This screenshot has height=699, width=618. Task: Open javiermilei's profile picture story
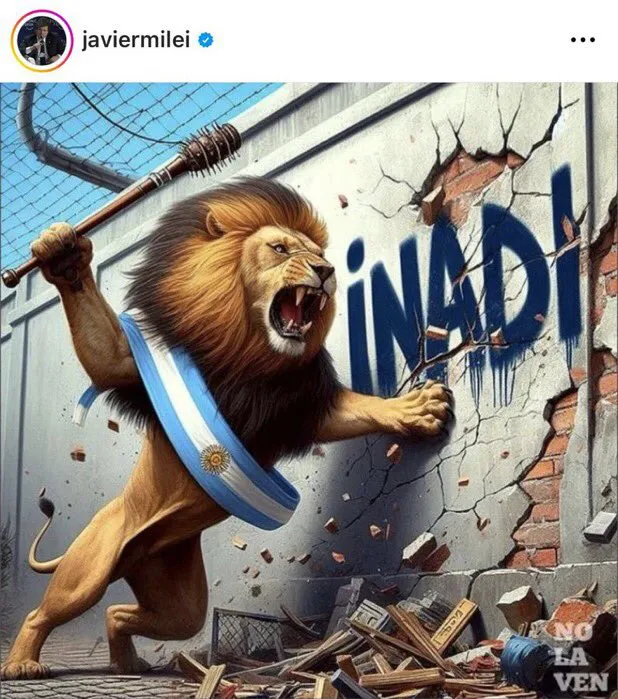[41, 41]
